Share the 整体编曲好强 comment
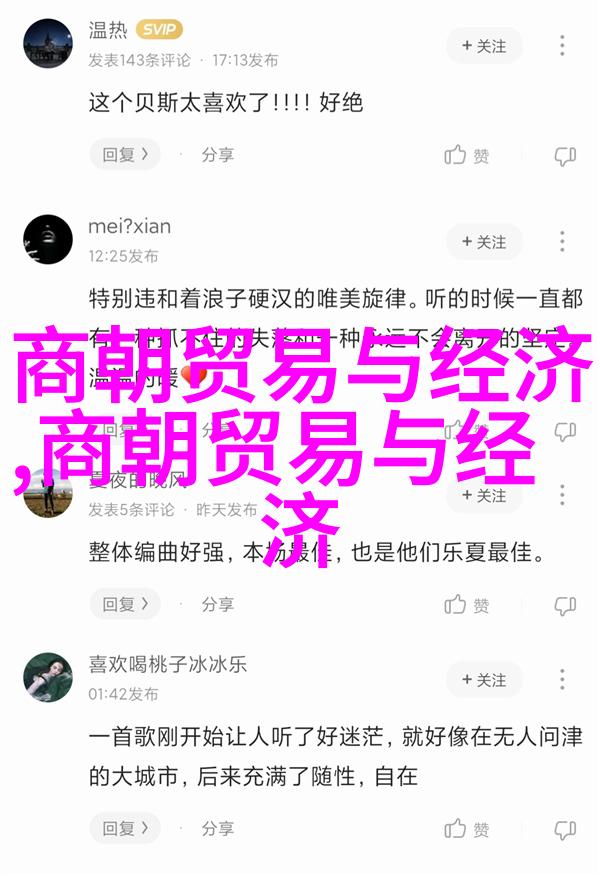Image resolution: width=600 pixels, height=876 pixels. 217,604
